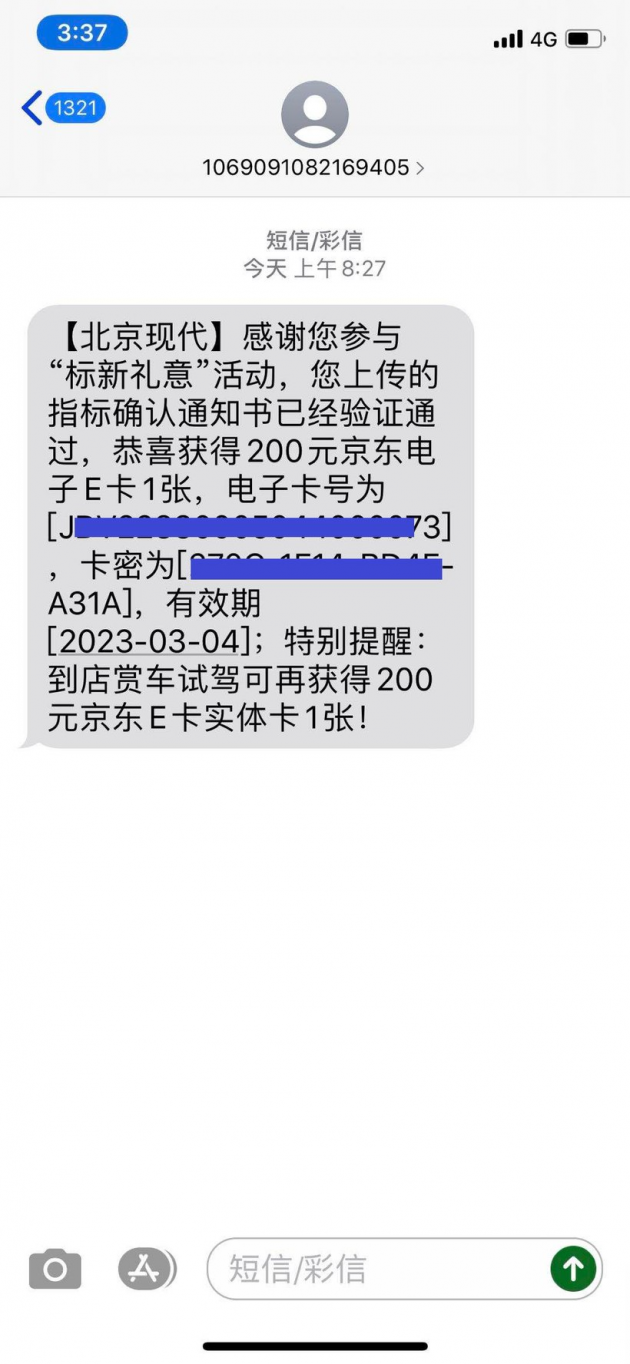Open the camera to attach a photo

pos(54,1269)
